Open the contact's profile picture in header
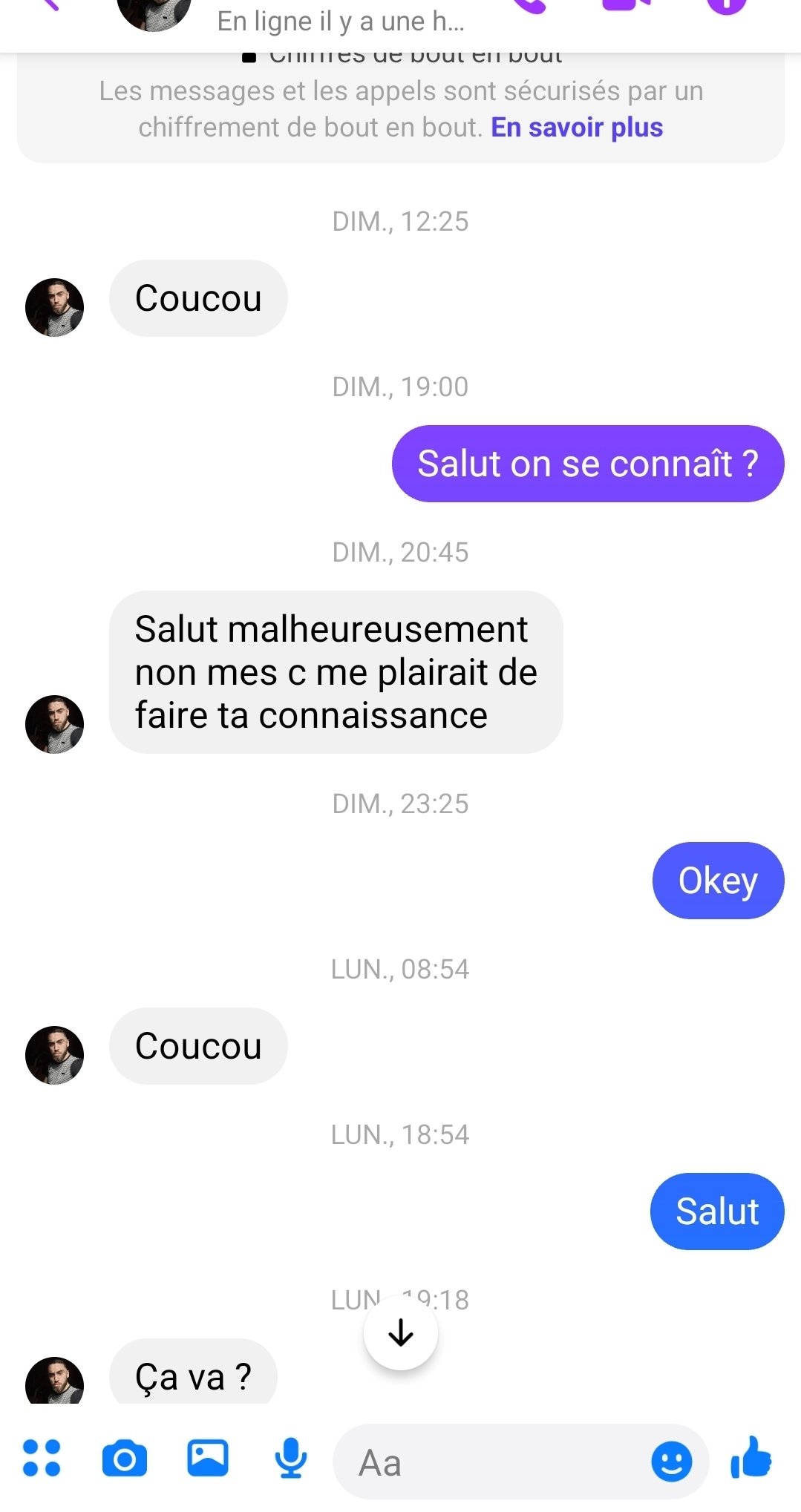Screen dimensions: 801x1512 click(154, 11)
